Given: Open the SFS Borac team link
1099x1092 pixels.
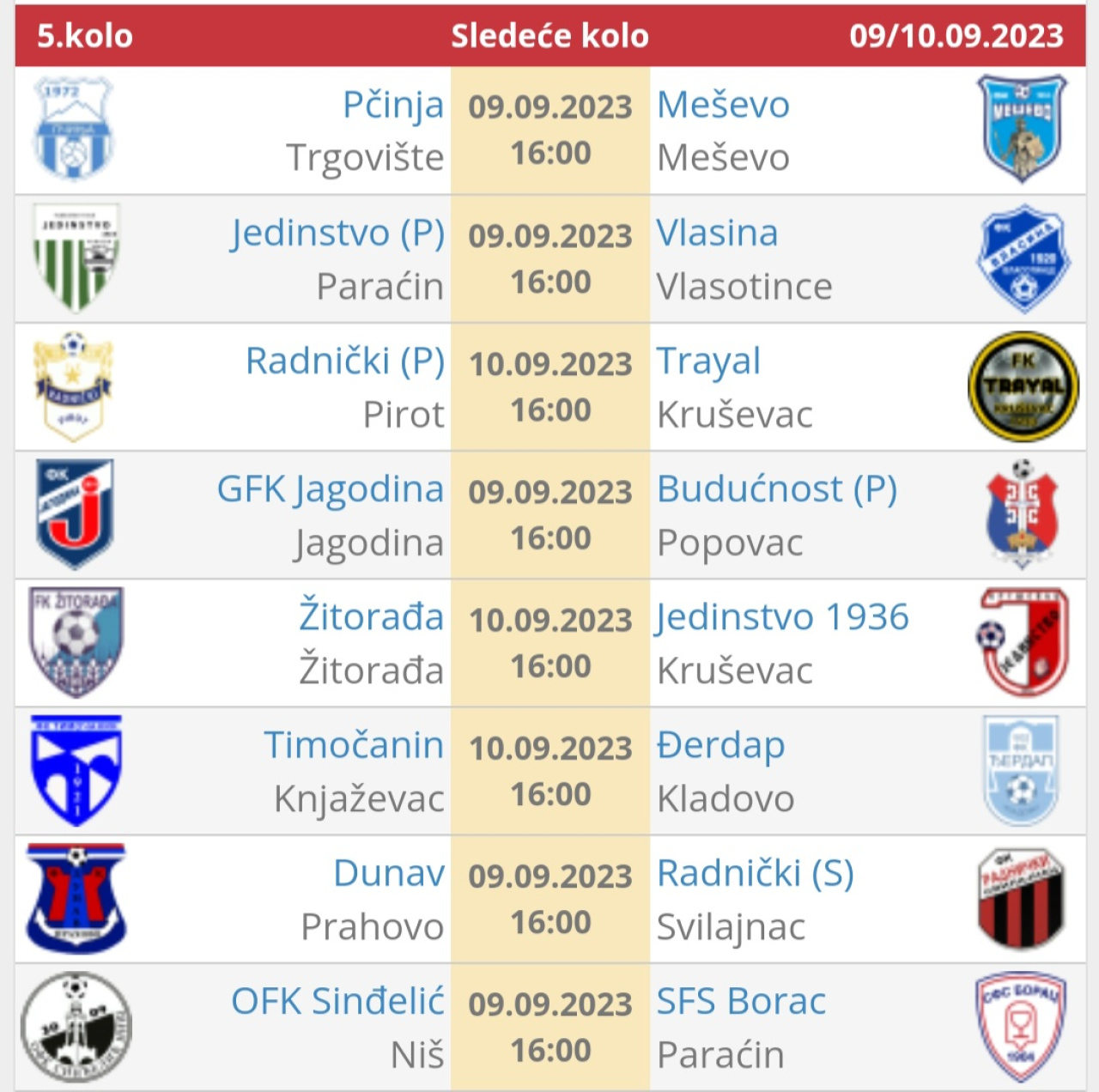Looking at the screenshot, I should 741,1001.
